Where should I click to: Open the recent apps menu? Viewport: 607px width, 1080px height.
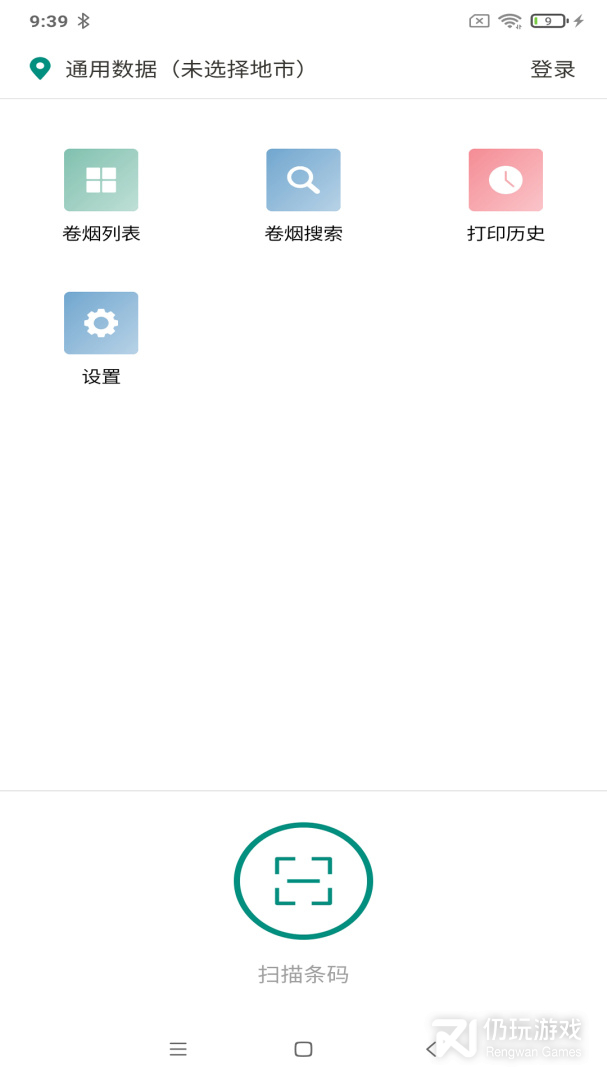178,1049
